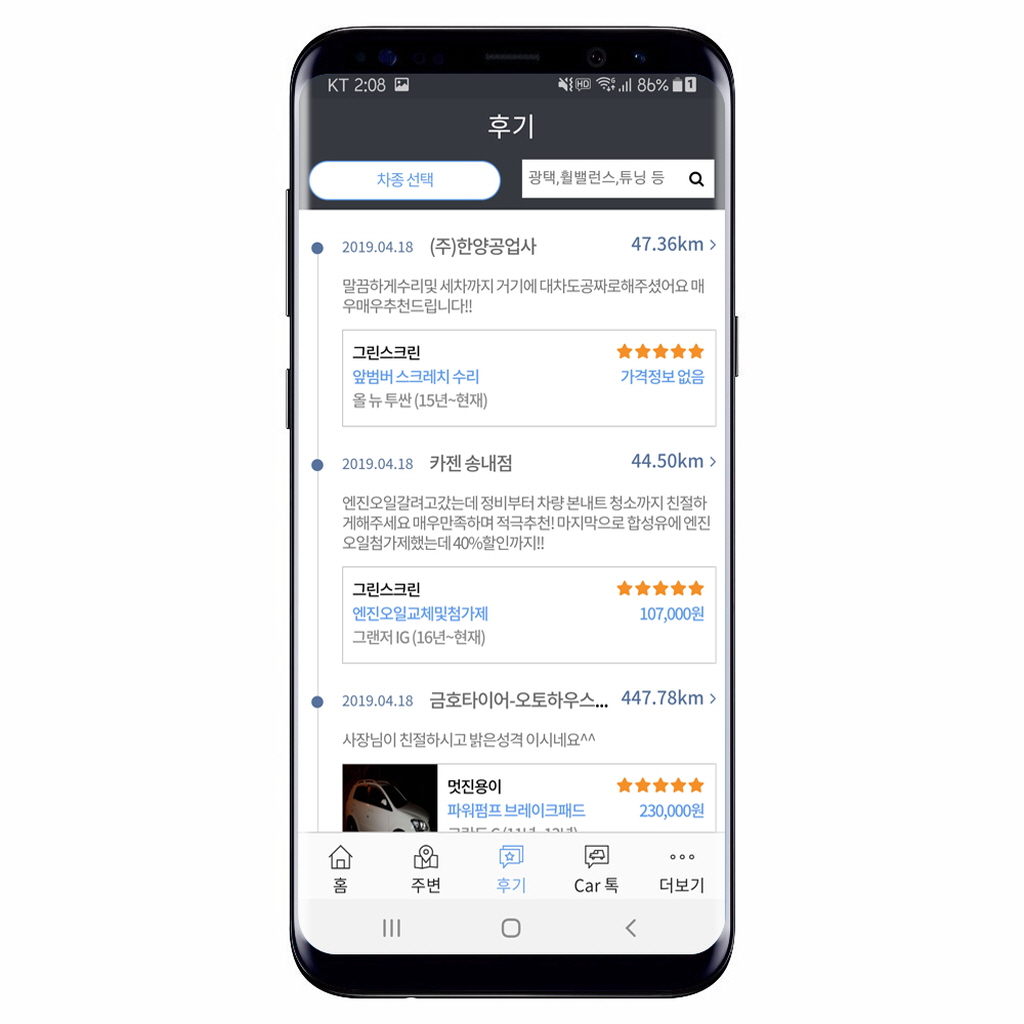Screen dimensions: 1024x1024
Task: Tap the system home button
Action: (511, 928)
